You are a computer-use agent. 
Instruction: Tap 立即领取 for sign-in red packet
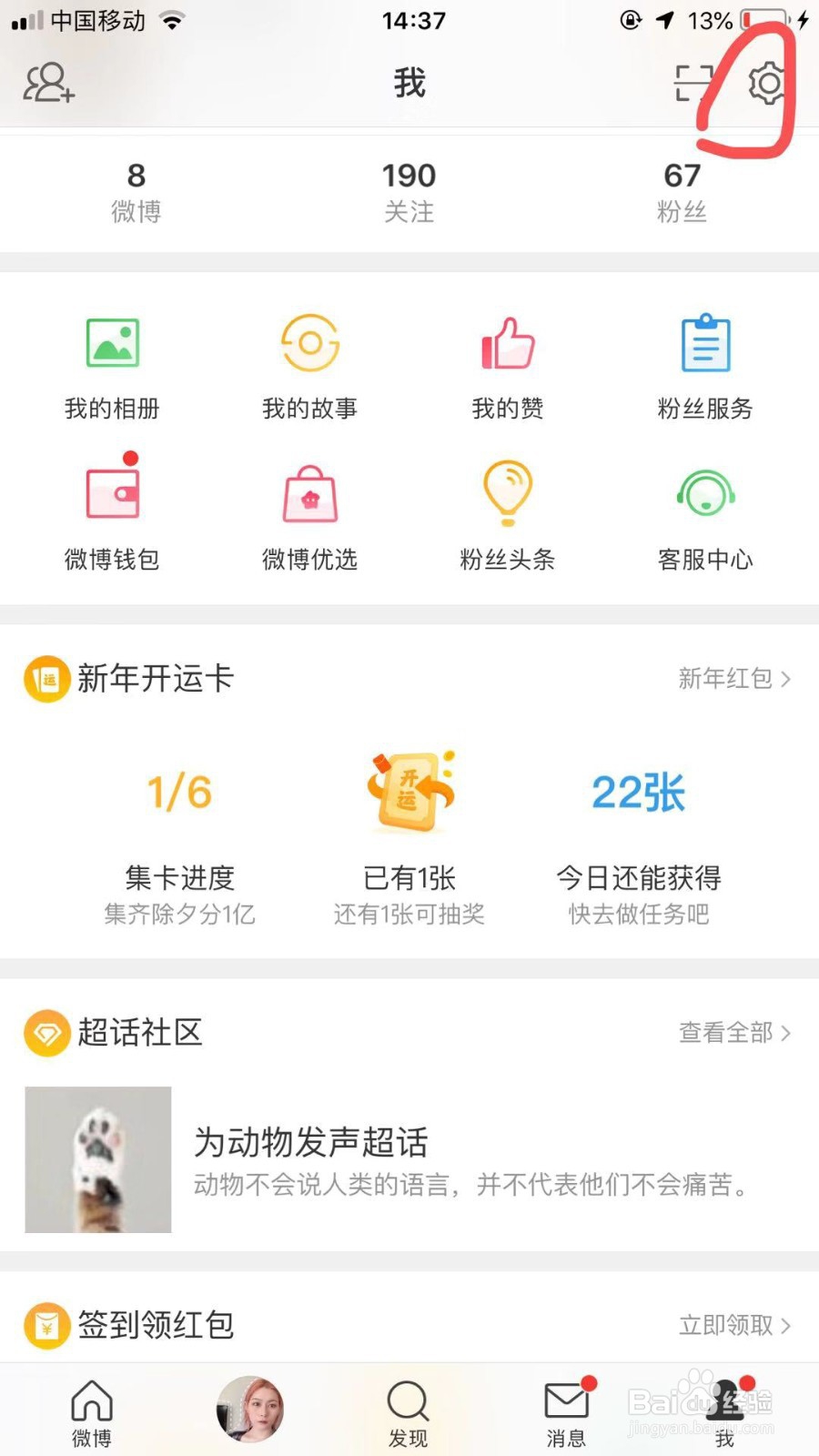point(733,1325)
